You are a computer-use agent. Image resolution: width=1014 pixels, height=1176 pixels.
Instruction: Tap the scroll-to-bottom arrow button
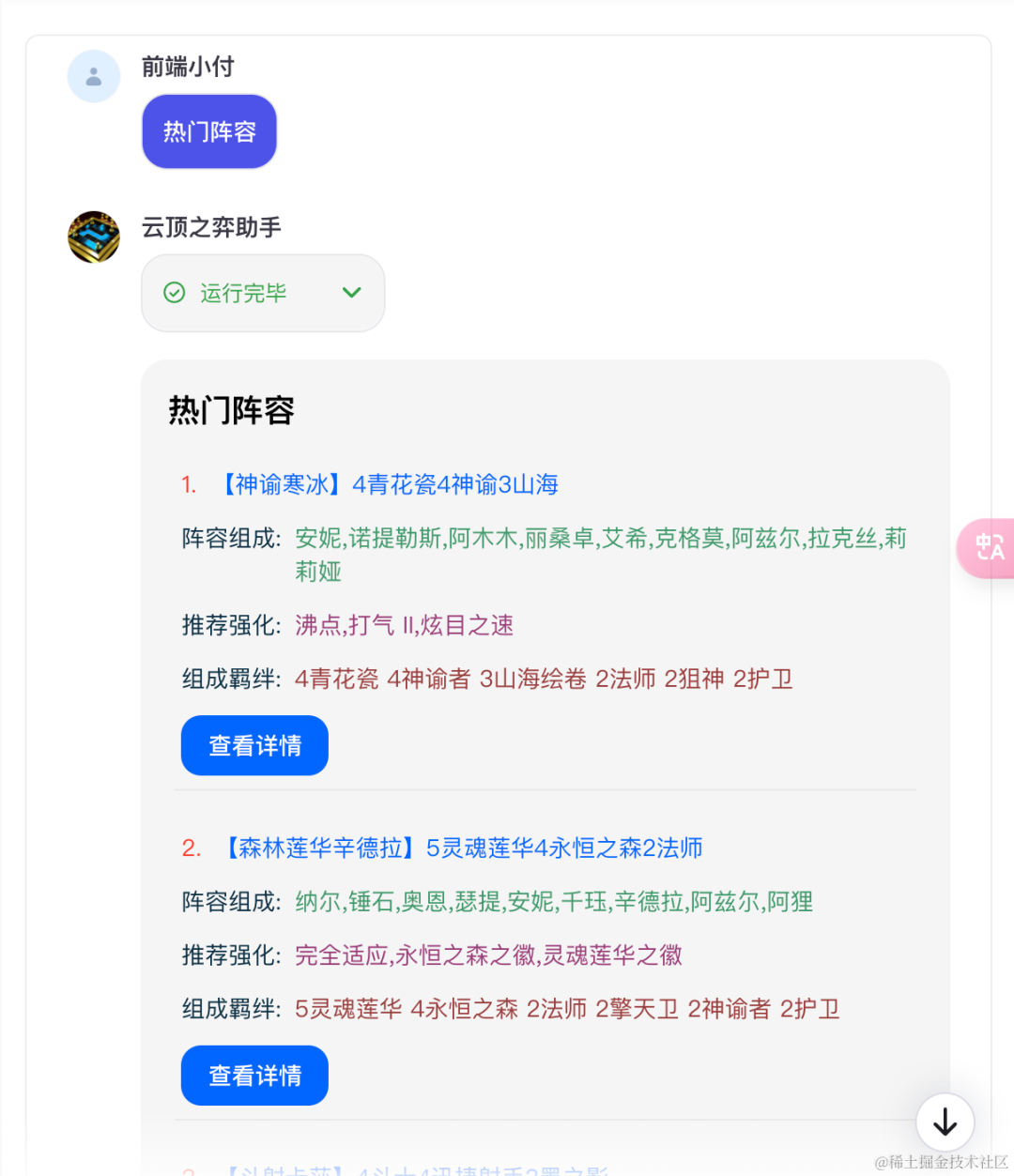click(945, 1122)
